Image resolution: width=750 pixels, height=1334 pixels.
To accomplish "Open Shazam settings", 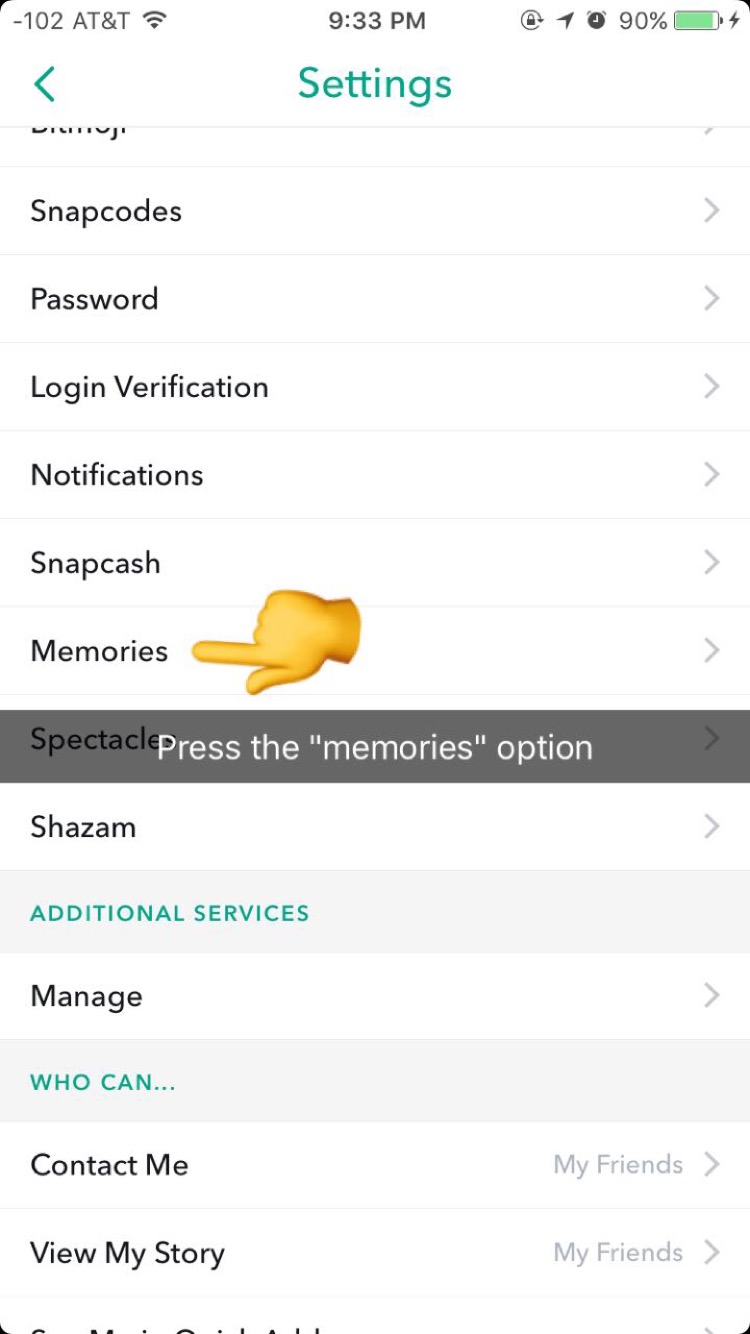I will (375, 827).
